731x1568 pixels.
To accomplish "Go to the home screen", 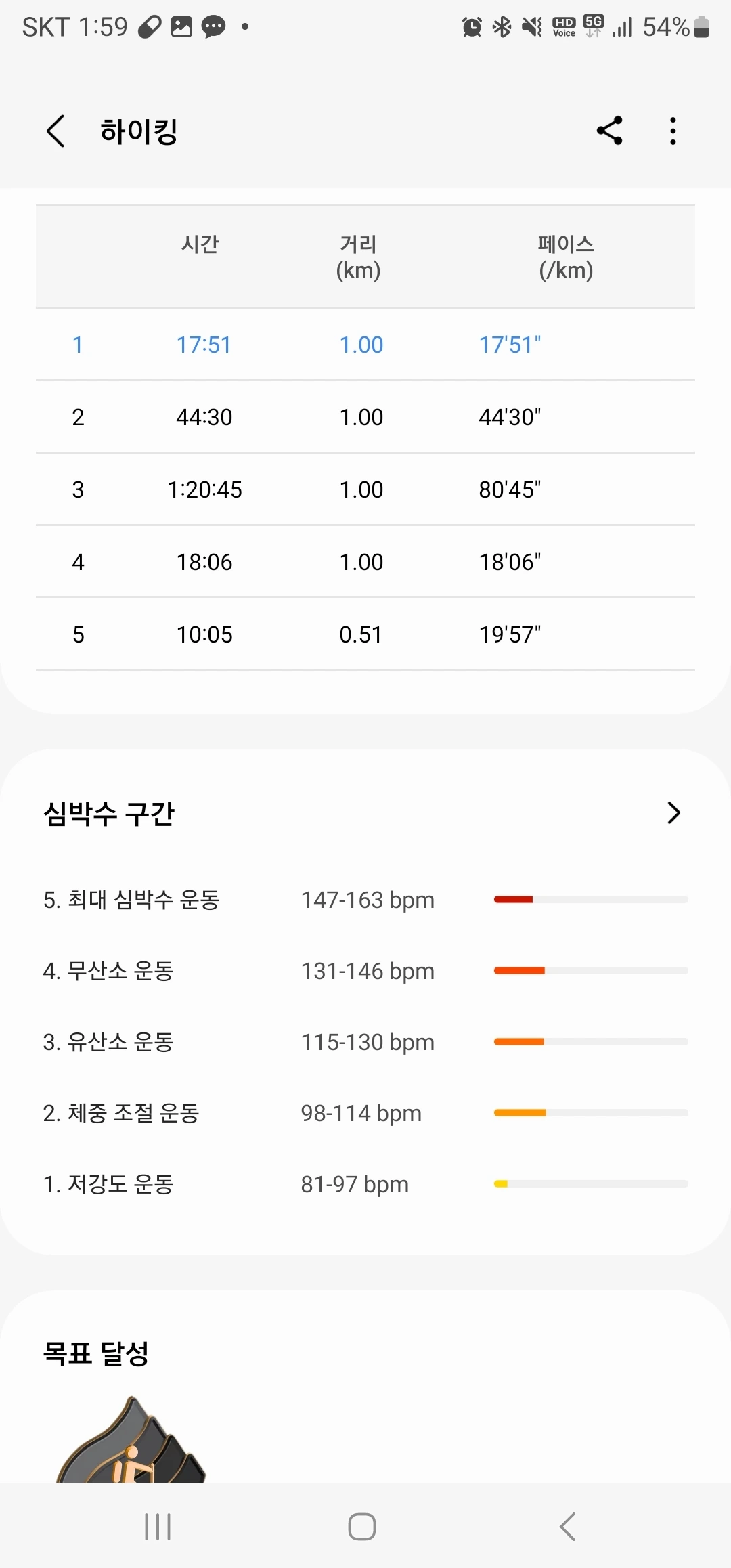I will [362, 1527].
